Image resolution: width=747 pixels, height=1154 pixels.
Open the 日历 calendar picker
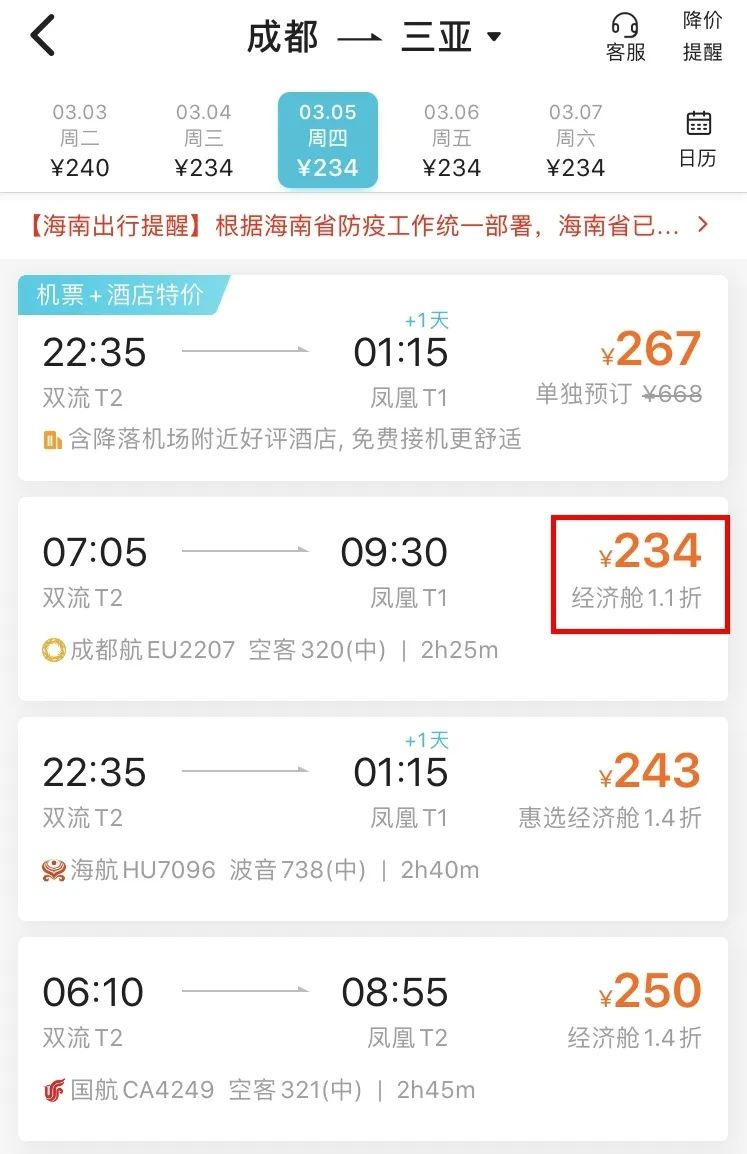point(698,139)
